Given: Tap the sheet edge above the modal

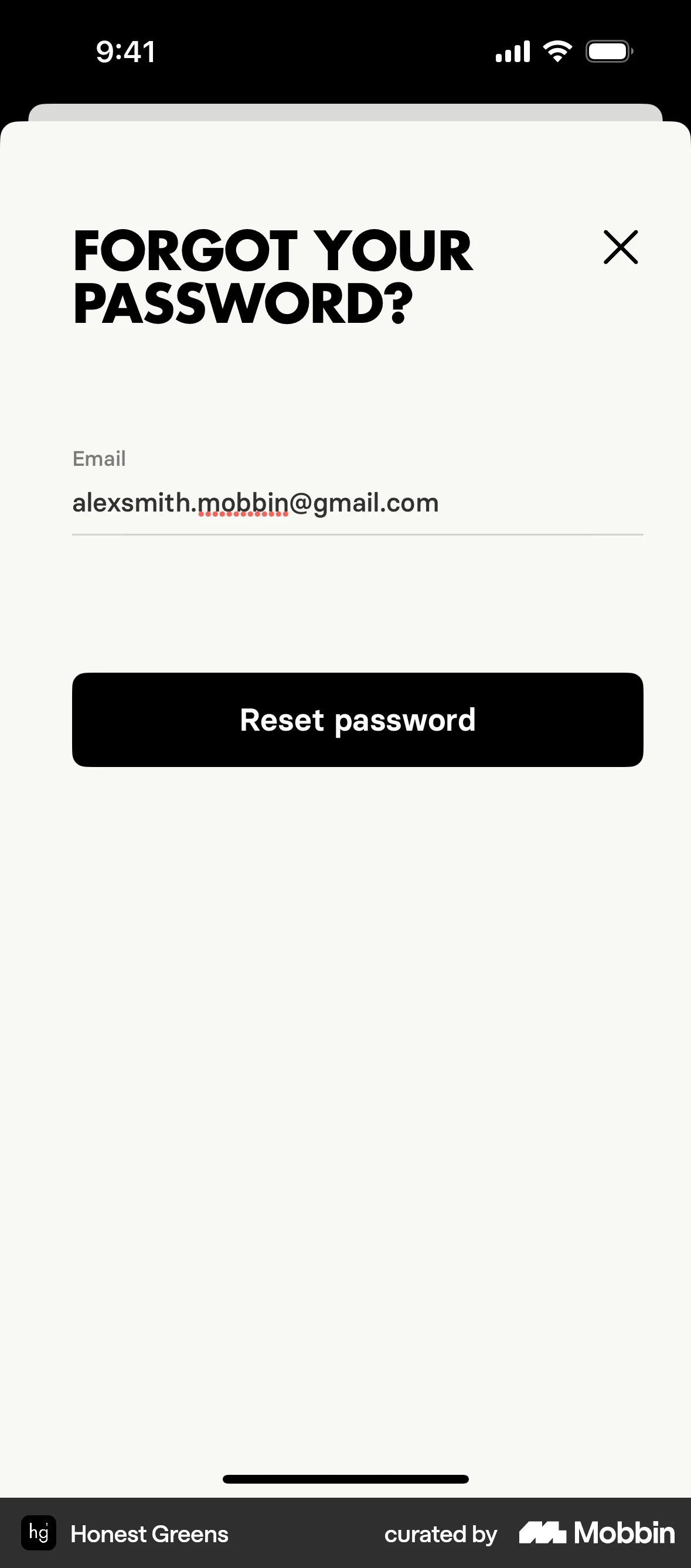Looking at the screenshot, I should coord(345,113).
